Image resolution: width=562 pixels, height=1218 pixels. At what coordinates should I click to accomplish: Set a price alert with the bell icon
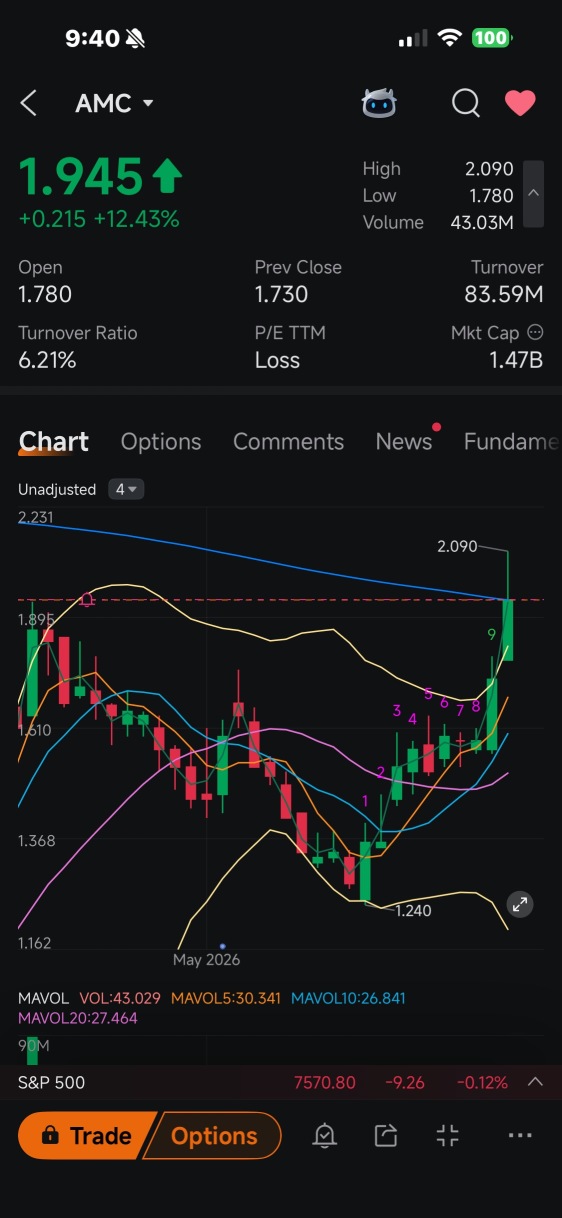[324, 1135]
